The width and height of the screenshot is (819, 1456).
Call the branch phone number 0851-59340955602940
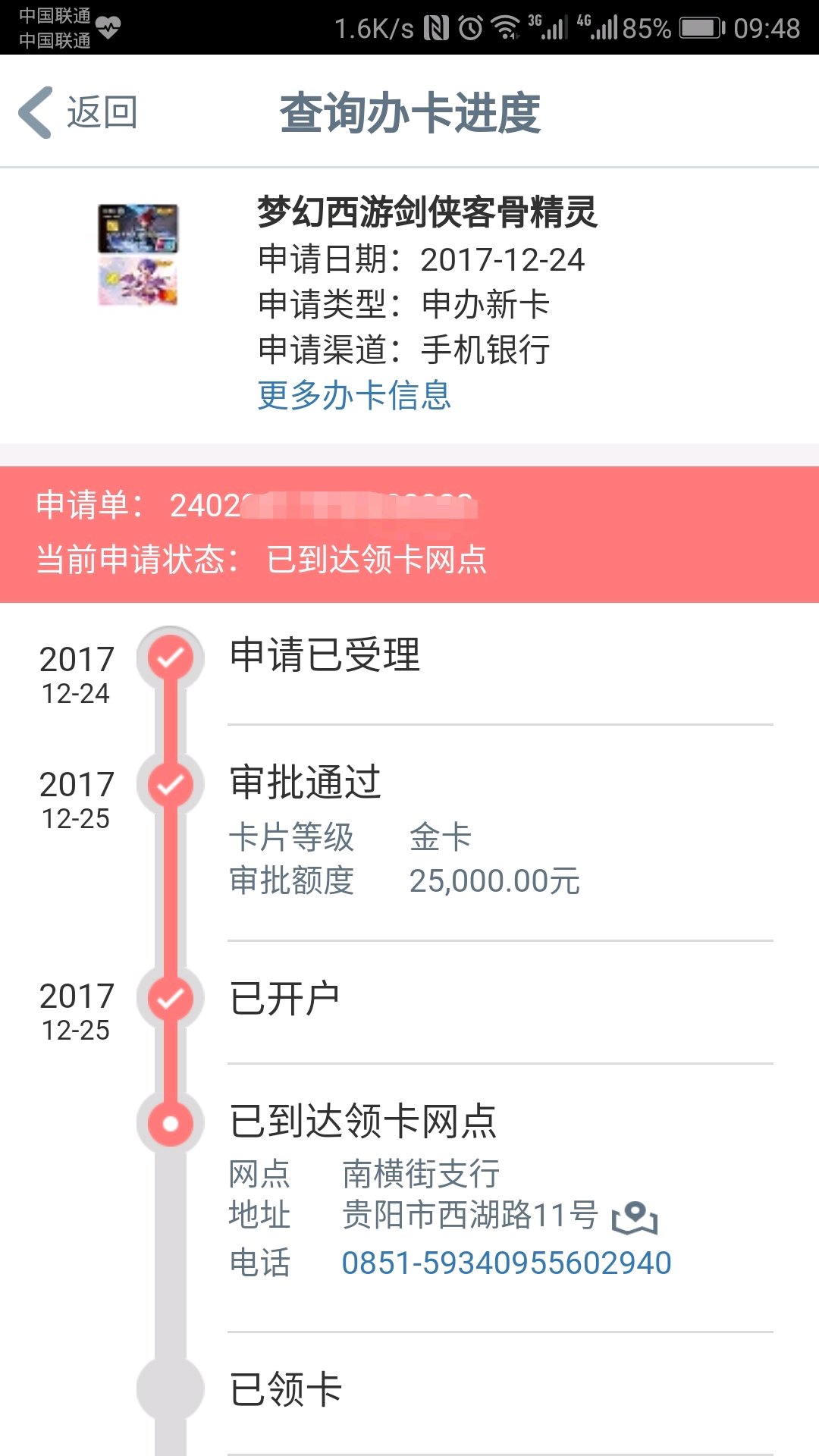point(507,1263)
